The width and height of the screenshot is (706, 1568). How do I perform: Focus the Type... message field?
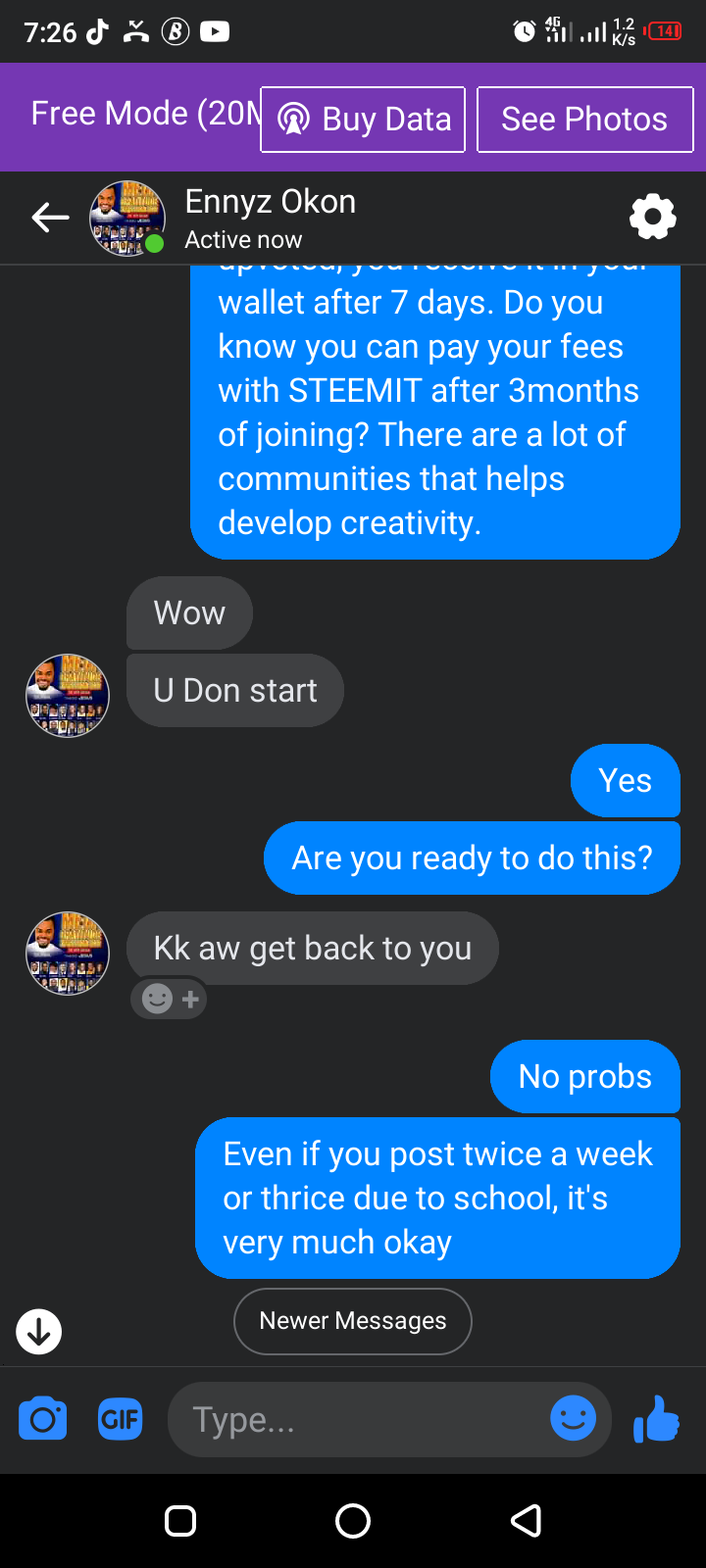coord(363,1419)
